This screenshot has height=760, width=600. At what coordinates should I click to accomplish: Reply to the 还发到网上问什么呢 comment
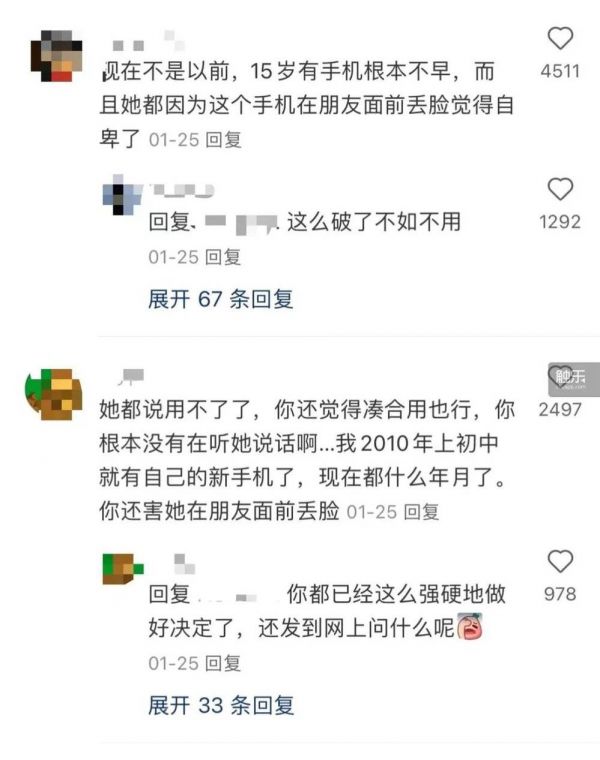tap(224, 663)
